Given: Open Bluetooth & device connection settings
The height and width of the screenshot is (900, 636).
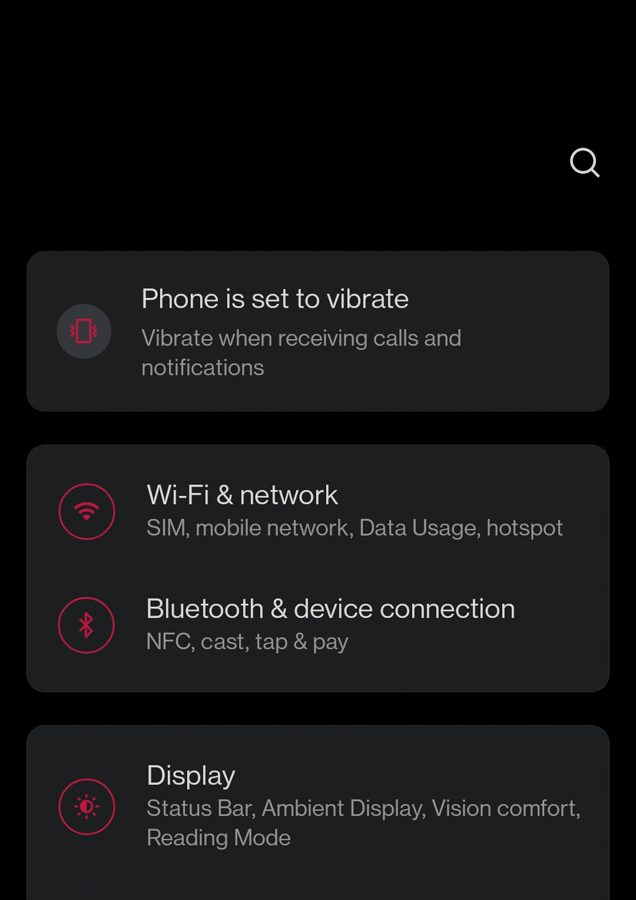Looking at the screenshot, I should coord(317,625).
